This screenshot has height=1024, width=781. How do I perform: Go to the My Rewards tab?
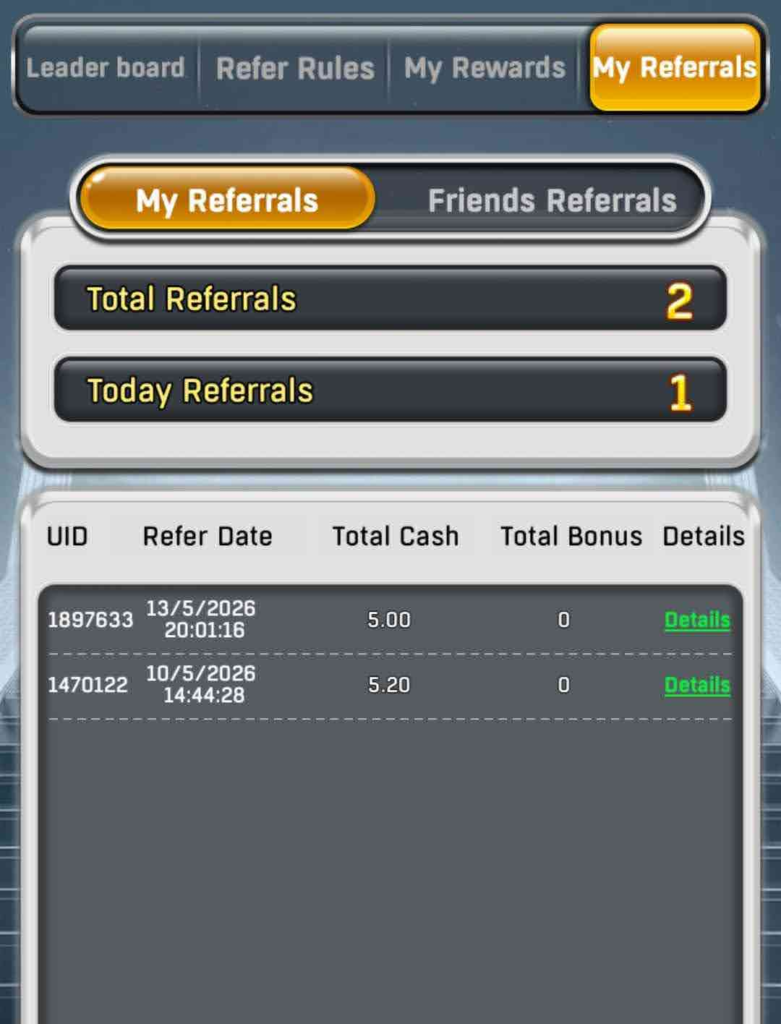pyautogui.click(x=485, y=68)
